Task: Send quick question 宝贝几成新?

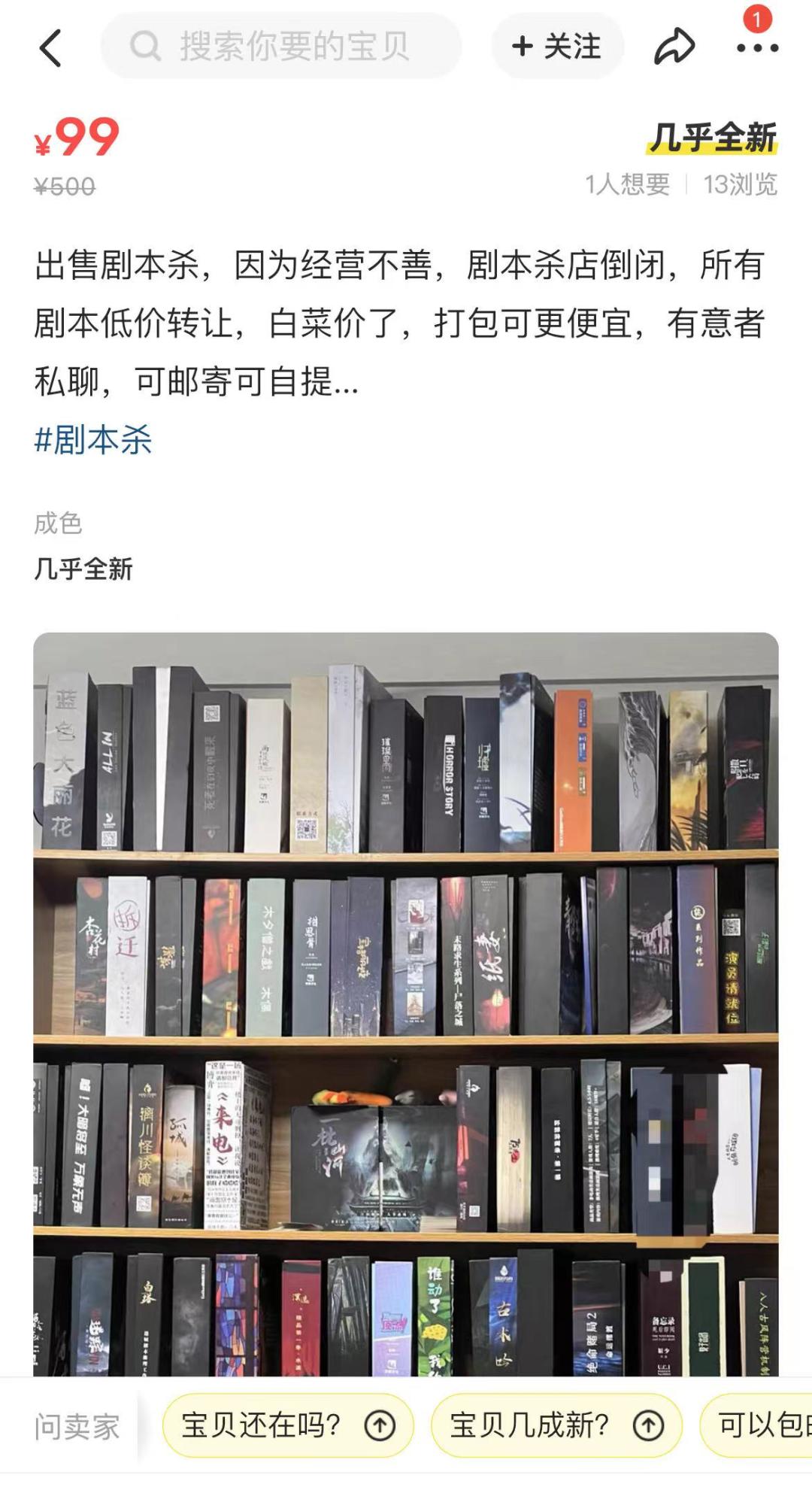Action: click(x=556, y=1425)
